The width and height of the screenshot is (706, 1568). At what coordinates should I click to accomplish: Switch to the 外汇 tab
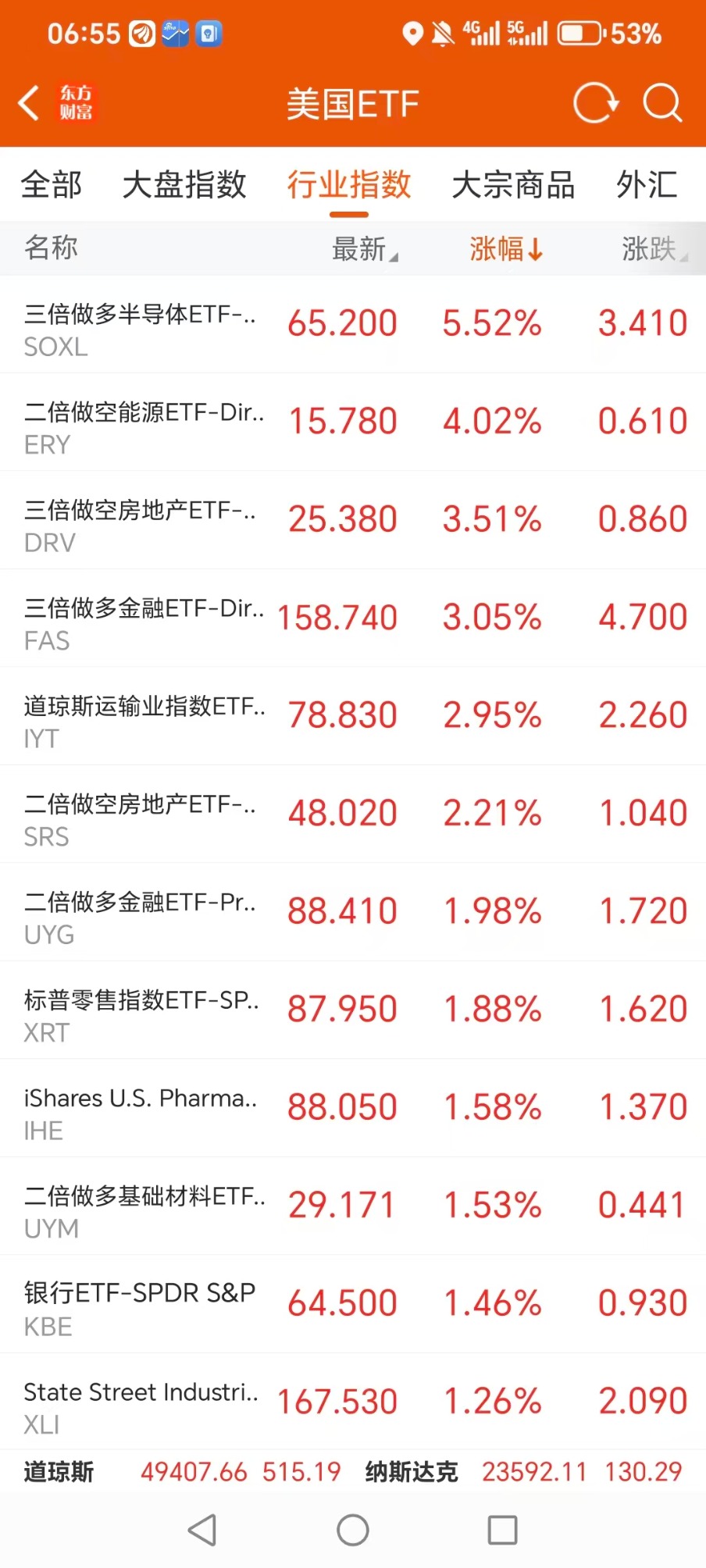click(x=647, y=185)
